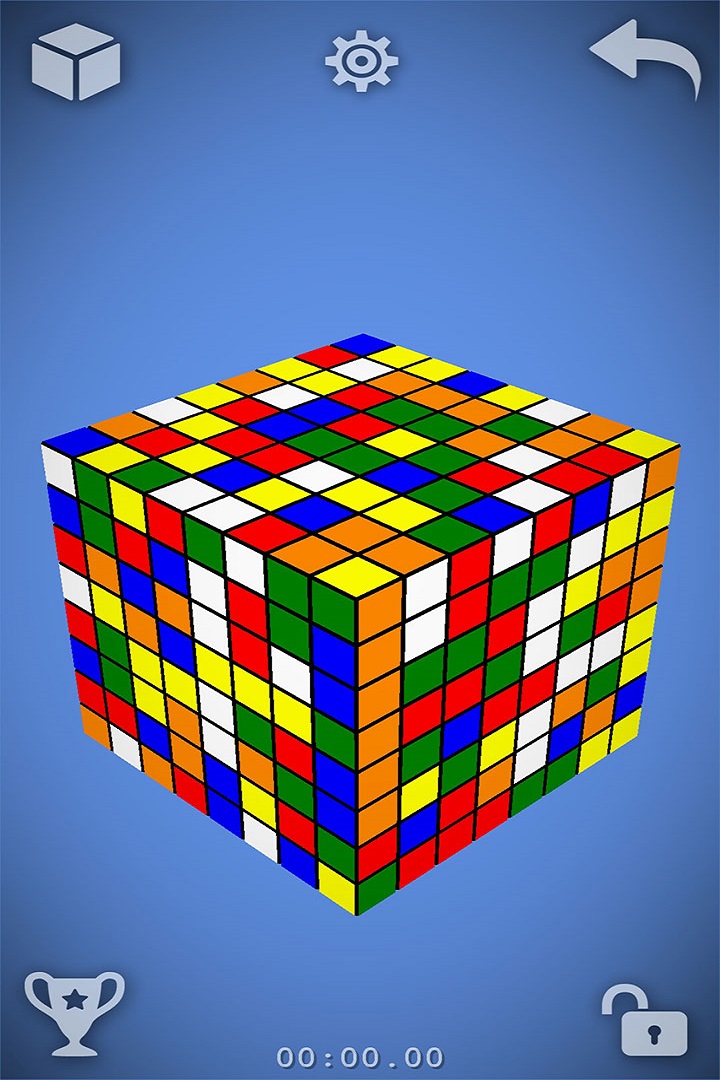Open the trophy achievements icon
The image size is (720, 1080).
(75, 1012)
